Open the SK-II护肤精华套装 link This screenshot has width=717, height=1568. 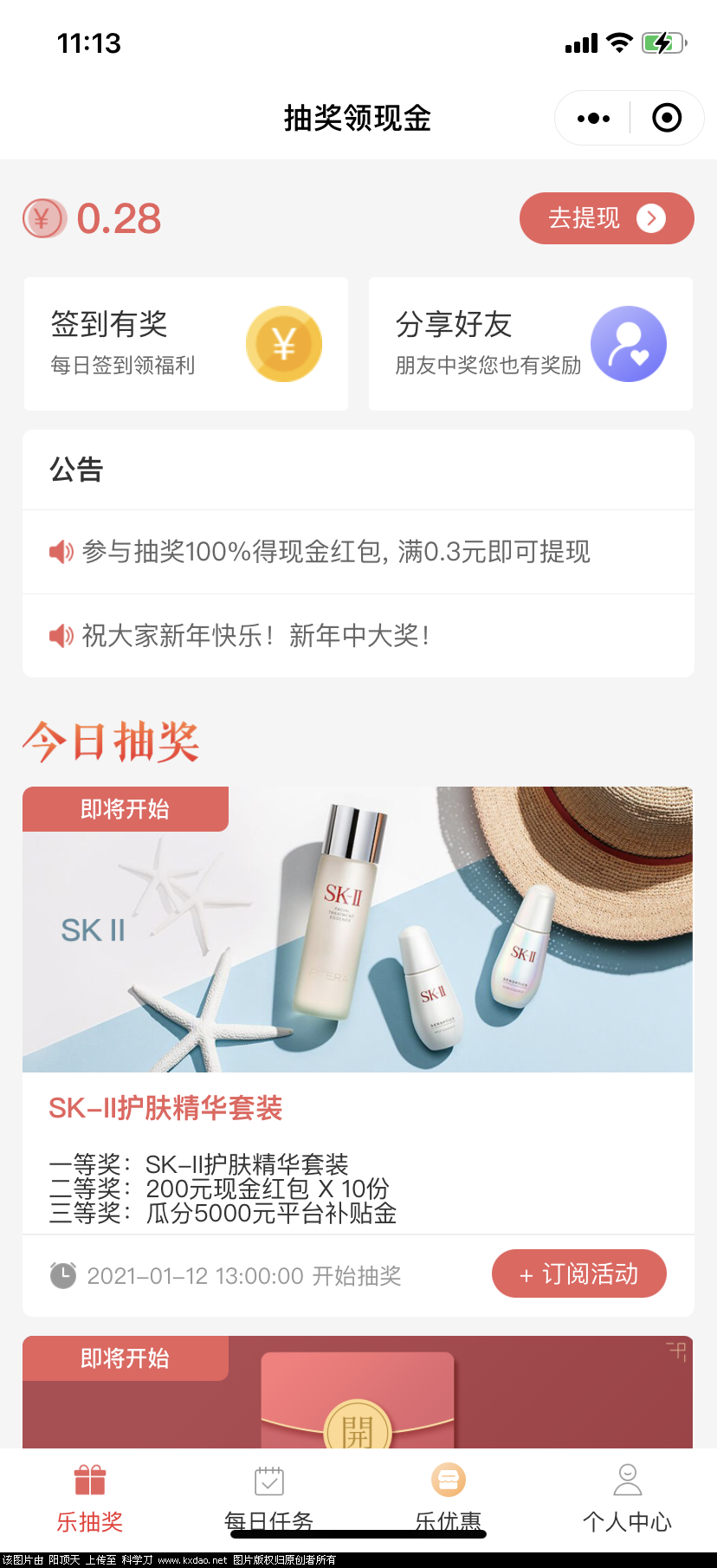165,1109
